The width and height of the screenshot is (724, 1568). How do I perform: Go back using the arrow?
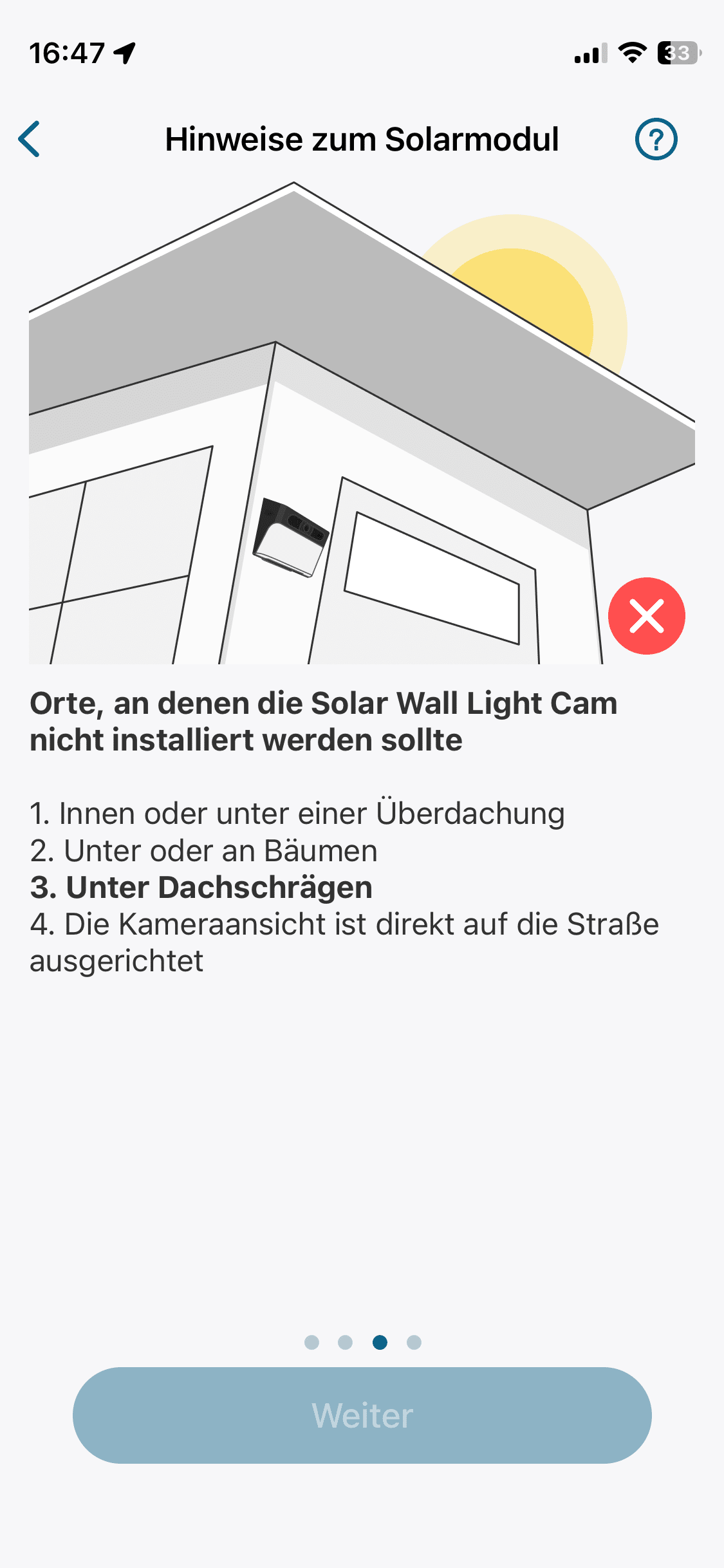tap(30, 139)
